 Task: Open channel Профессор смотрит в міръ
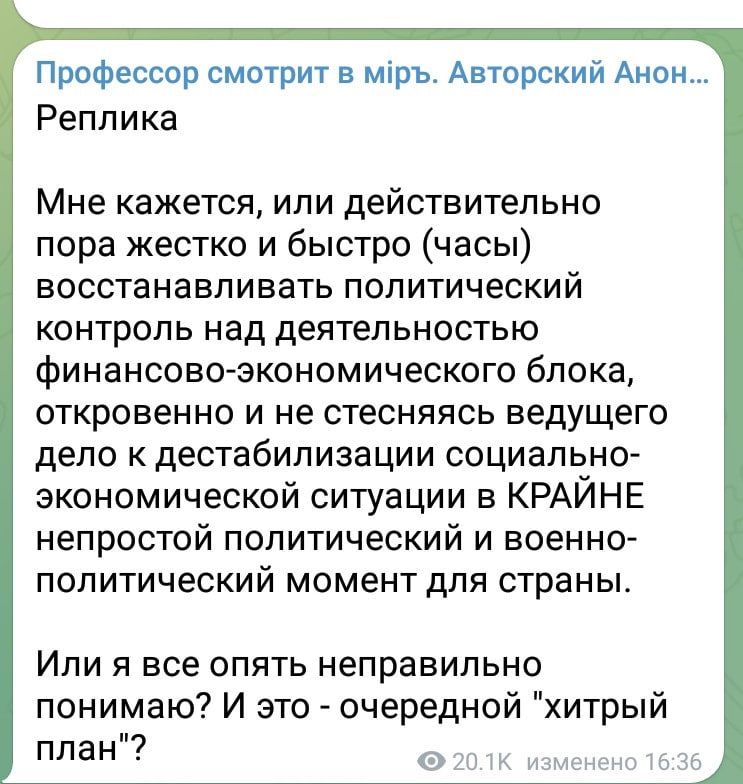coord(371,74)
